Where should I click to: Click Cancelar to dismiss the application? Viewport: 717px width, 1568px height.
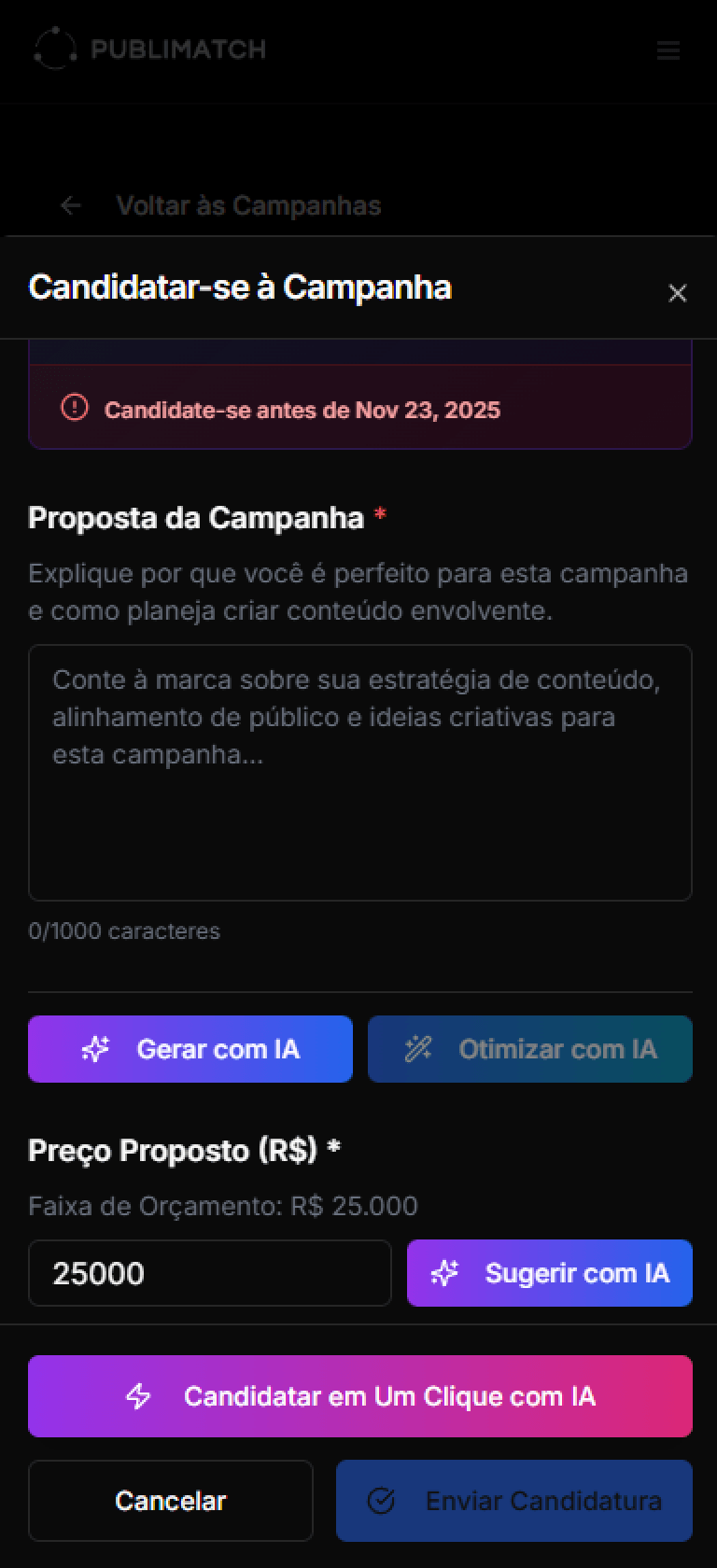(x=171, y=1501)
